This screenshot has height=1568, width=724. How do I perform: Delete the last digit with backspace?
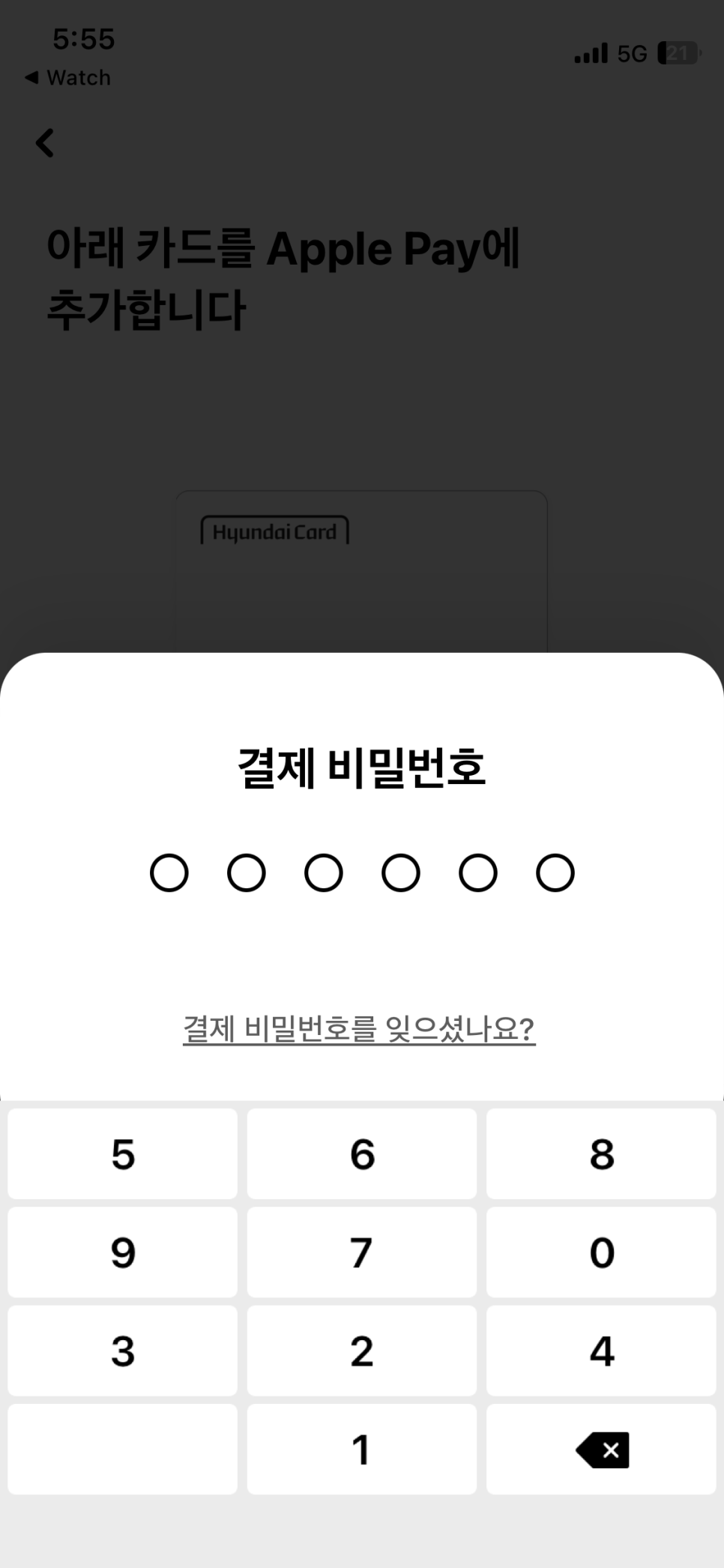tap(601, 1449)
